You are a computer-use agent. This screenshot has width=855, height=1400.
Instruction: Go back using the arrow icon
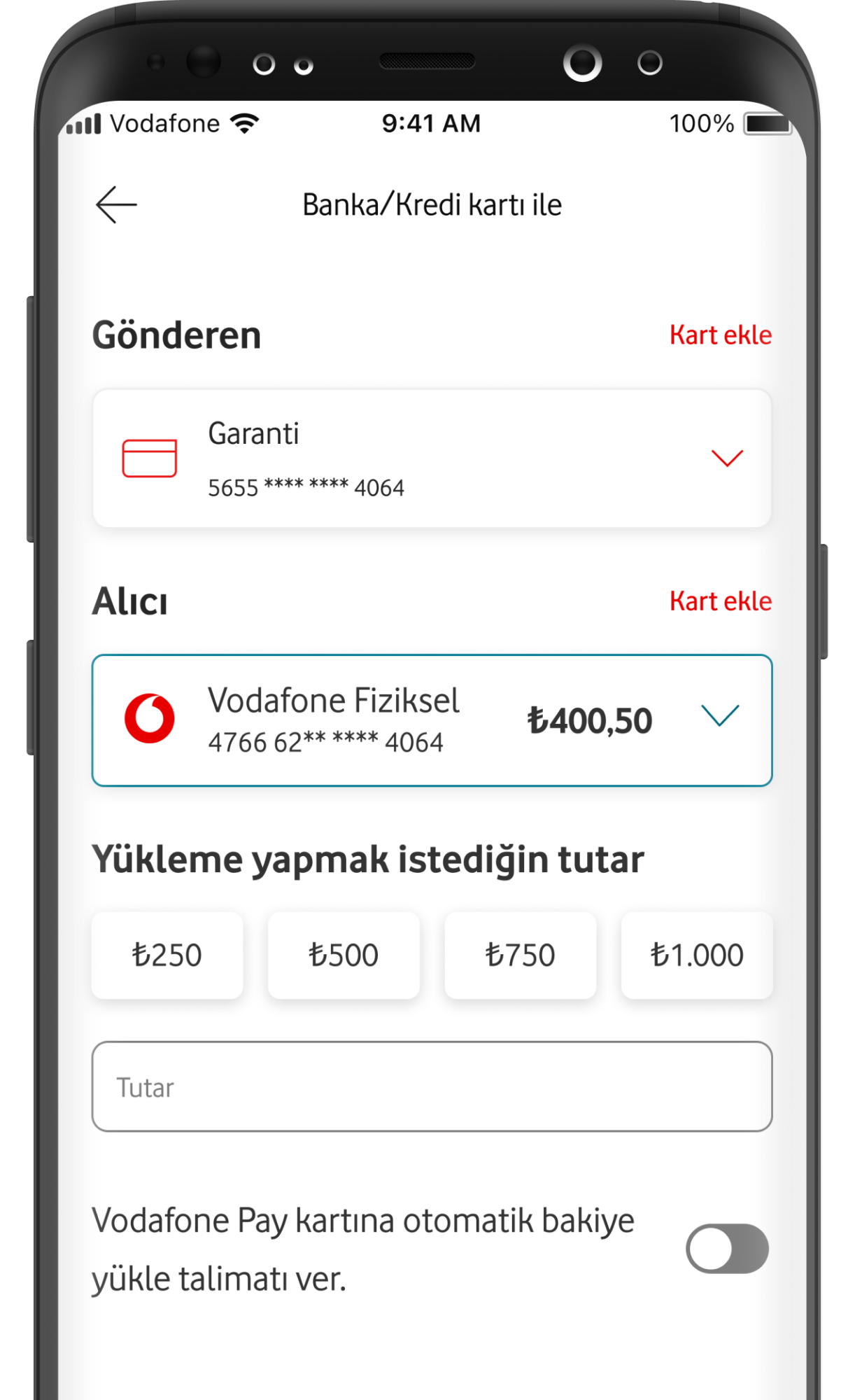[x=116, y=204]
